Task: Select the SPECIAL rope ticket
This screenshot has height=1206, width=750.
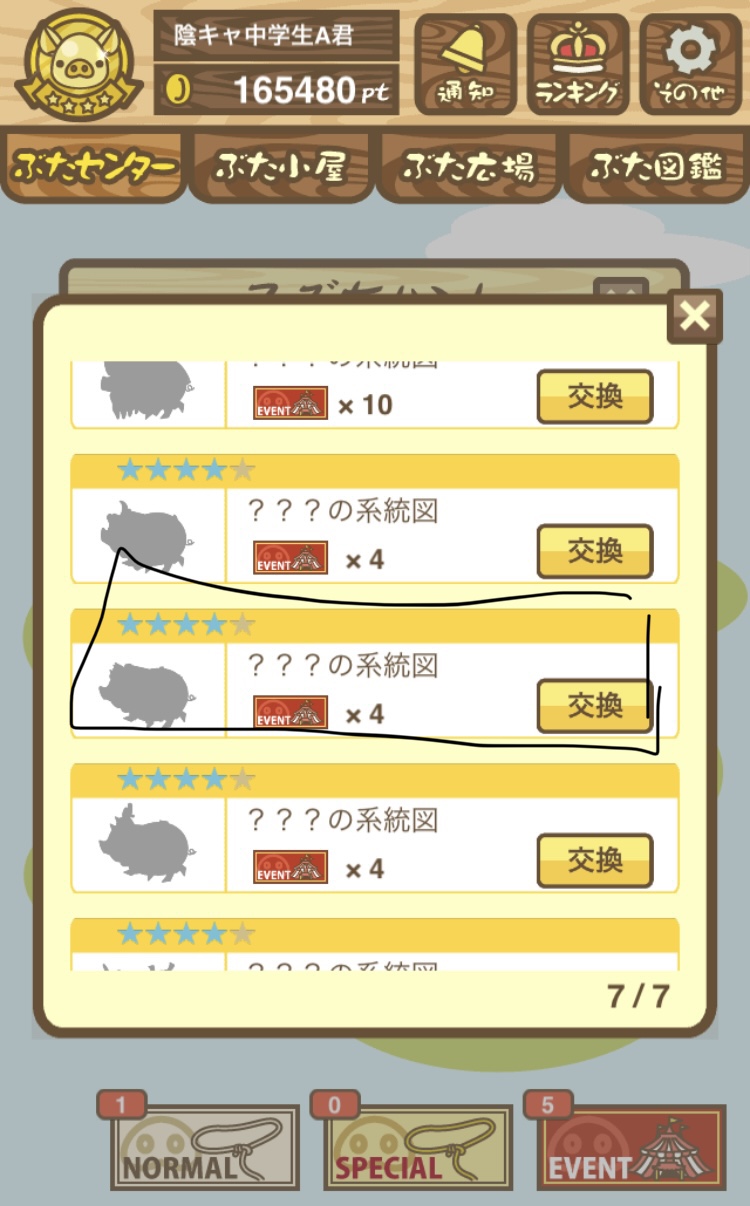Action: 417,1147
